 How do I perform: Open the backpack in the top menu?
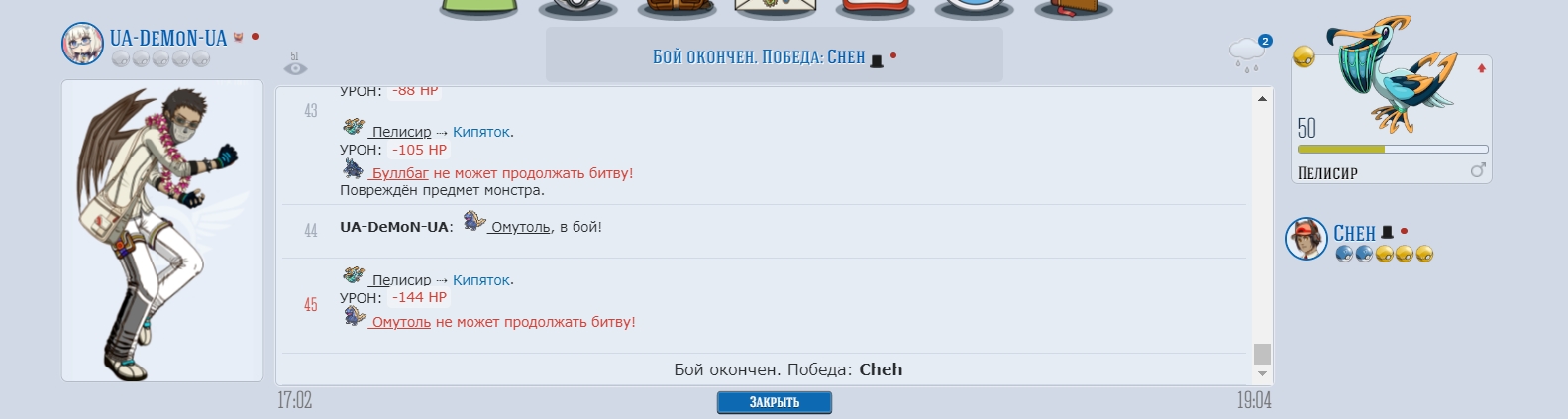(x=677, y=9)
